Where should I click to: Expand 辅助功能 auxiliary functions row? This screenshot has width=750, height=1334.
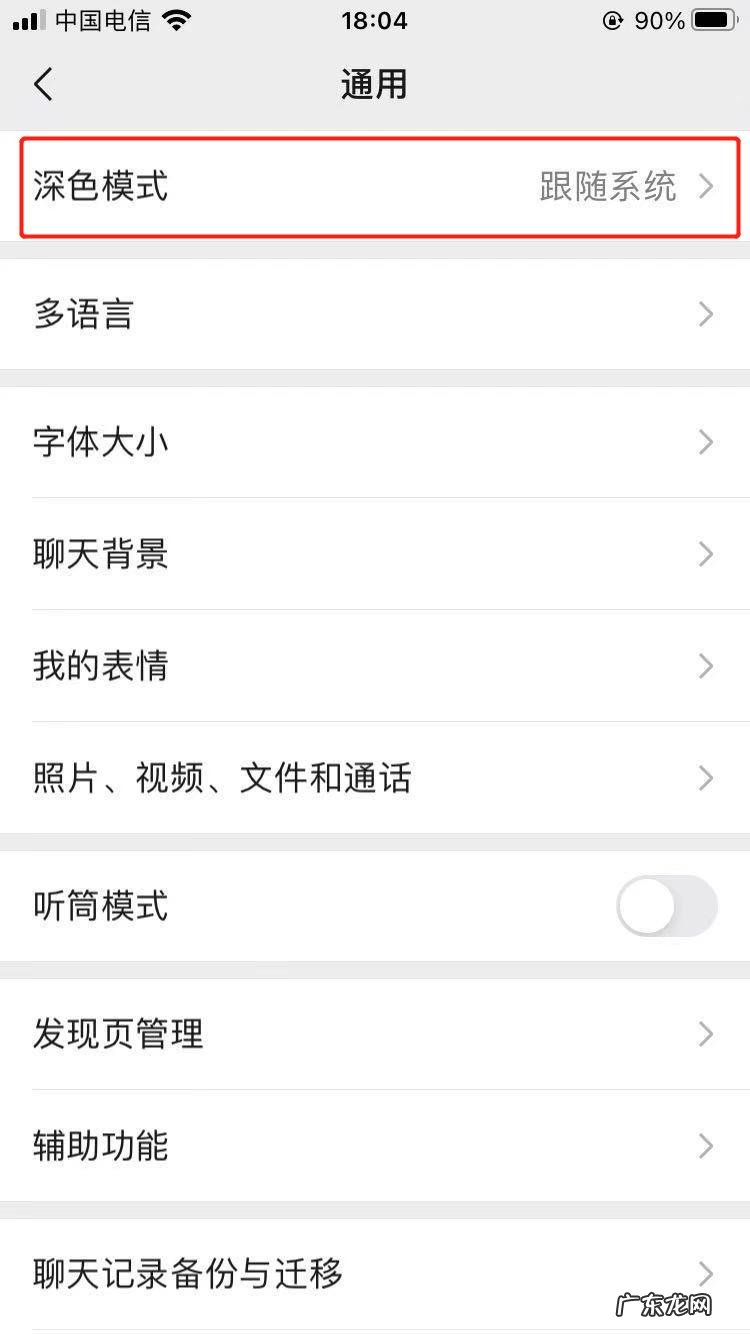tap(375, 1147)
